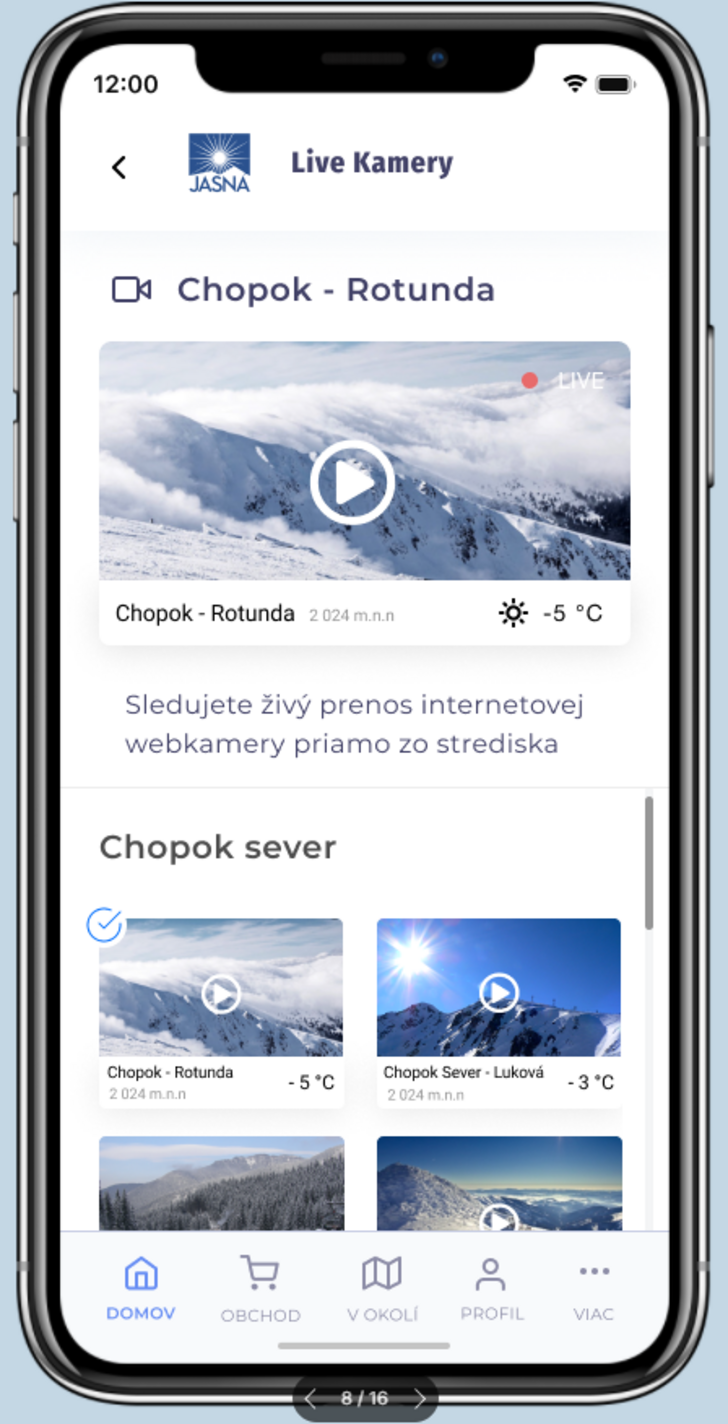Switch to the Obchod tab
The image size is (728, 1424).
tap(260, 1289)
